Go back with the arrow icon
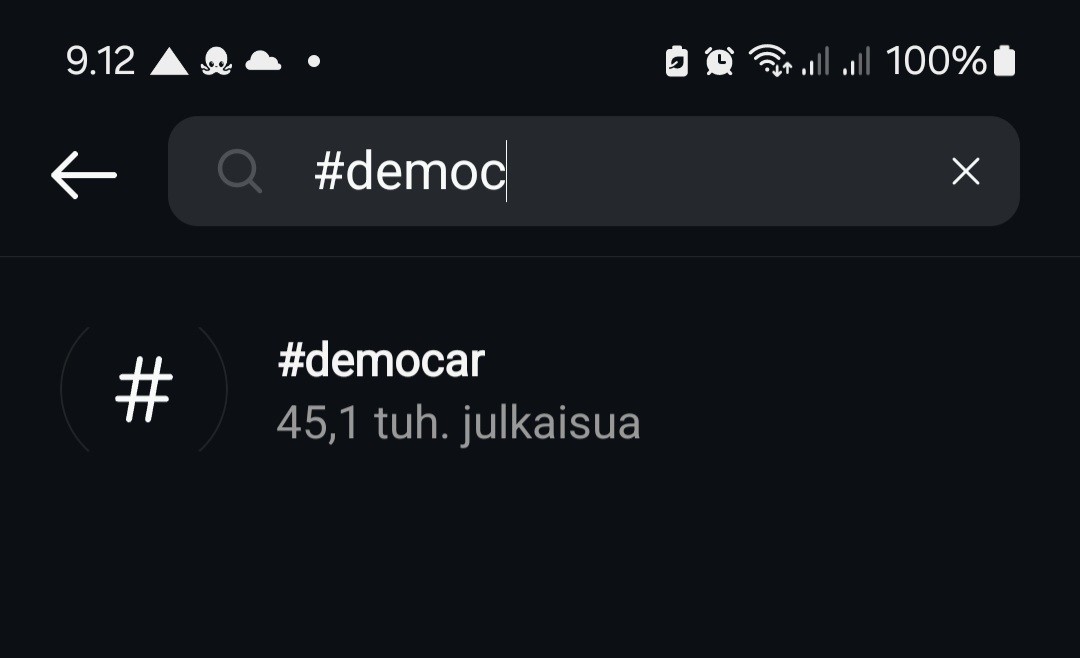The width and height of the screenshot is (1080, 658). (84, 175)
